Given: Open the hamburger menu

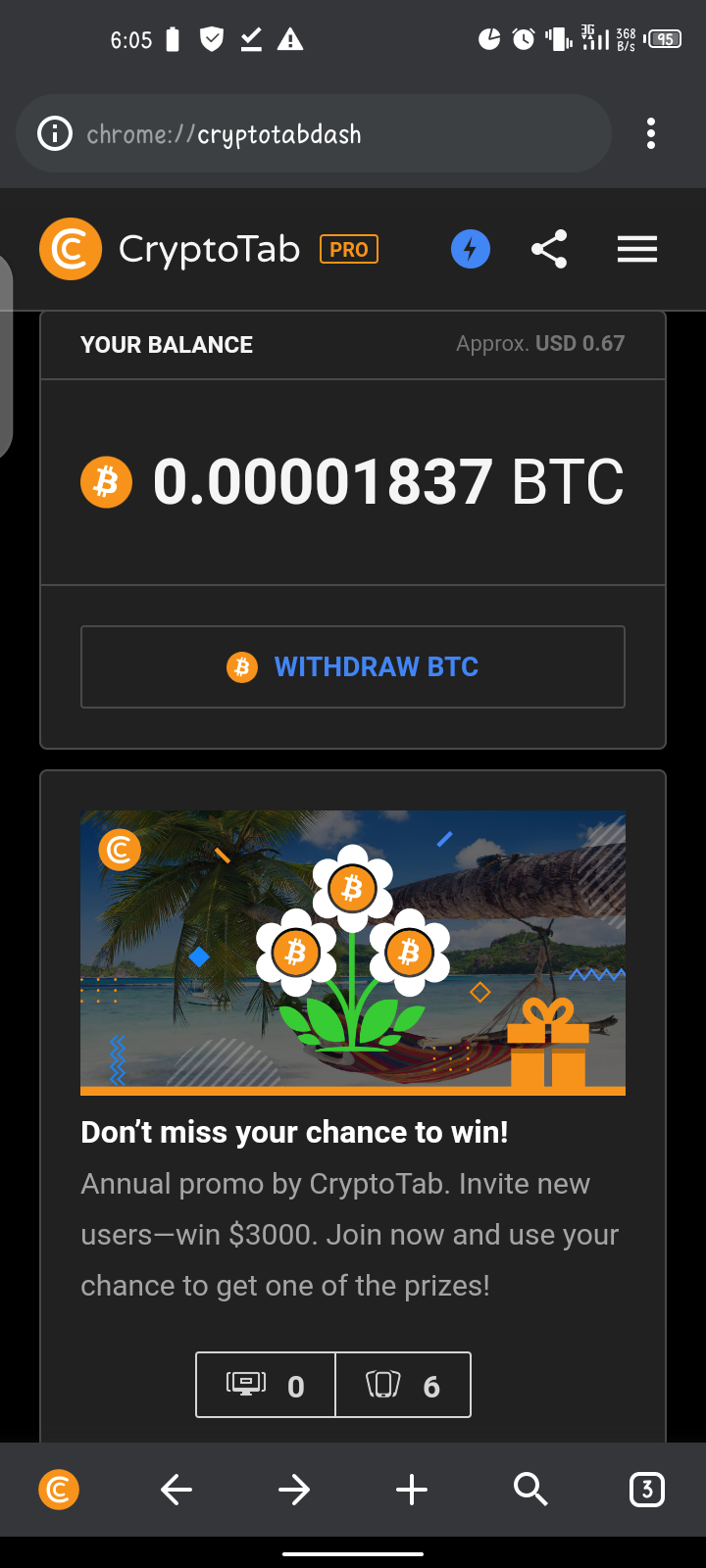Looking at the screenshot, I should click(x=637, y=250).
